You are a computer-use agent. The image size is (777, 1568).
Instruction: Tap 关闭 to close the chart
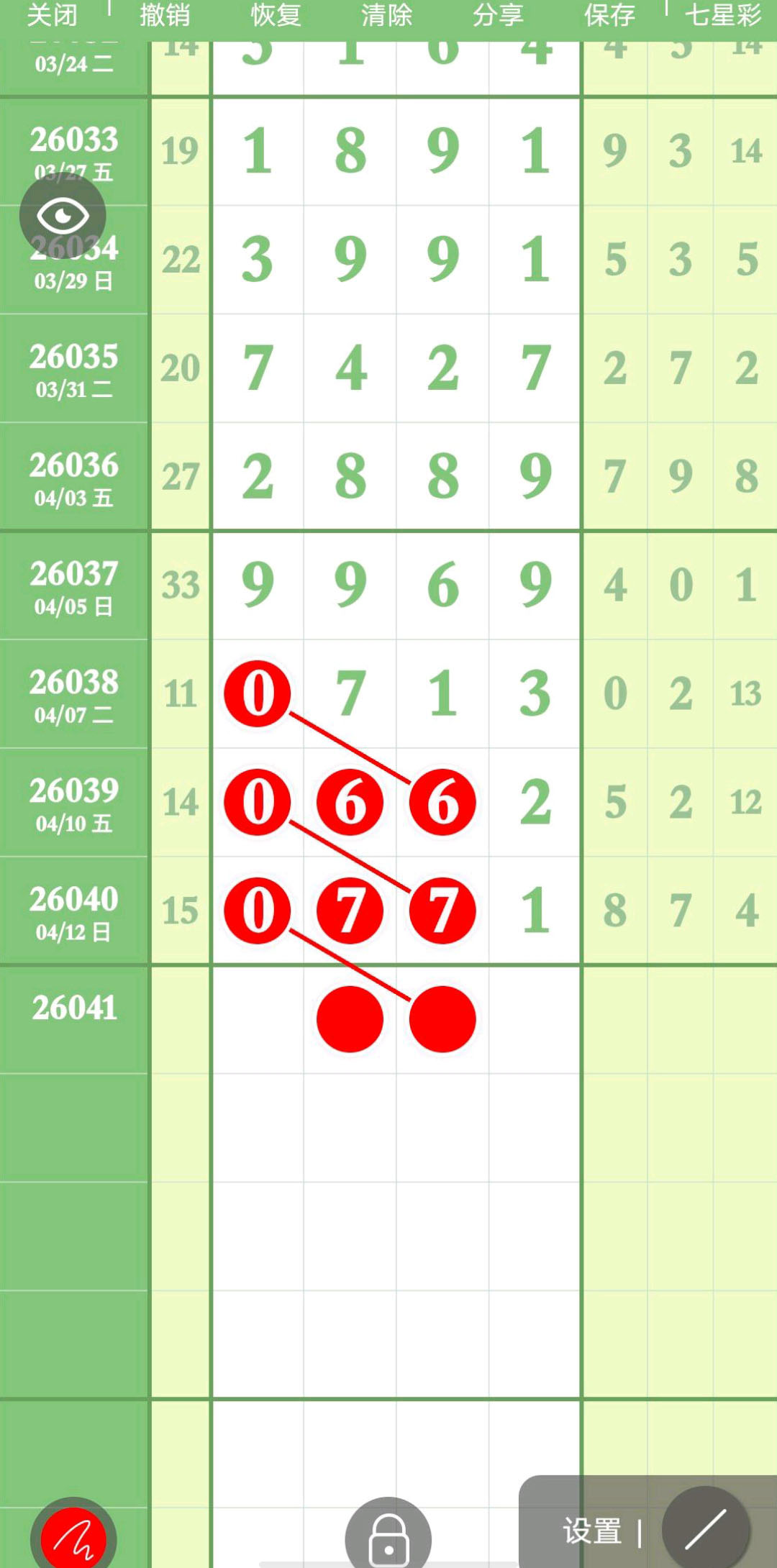coord(52,16)
